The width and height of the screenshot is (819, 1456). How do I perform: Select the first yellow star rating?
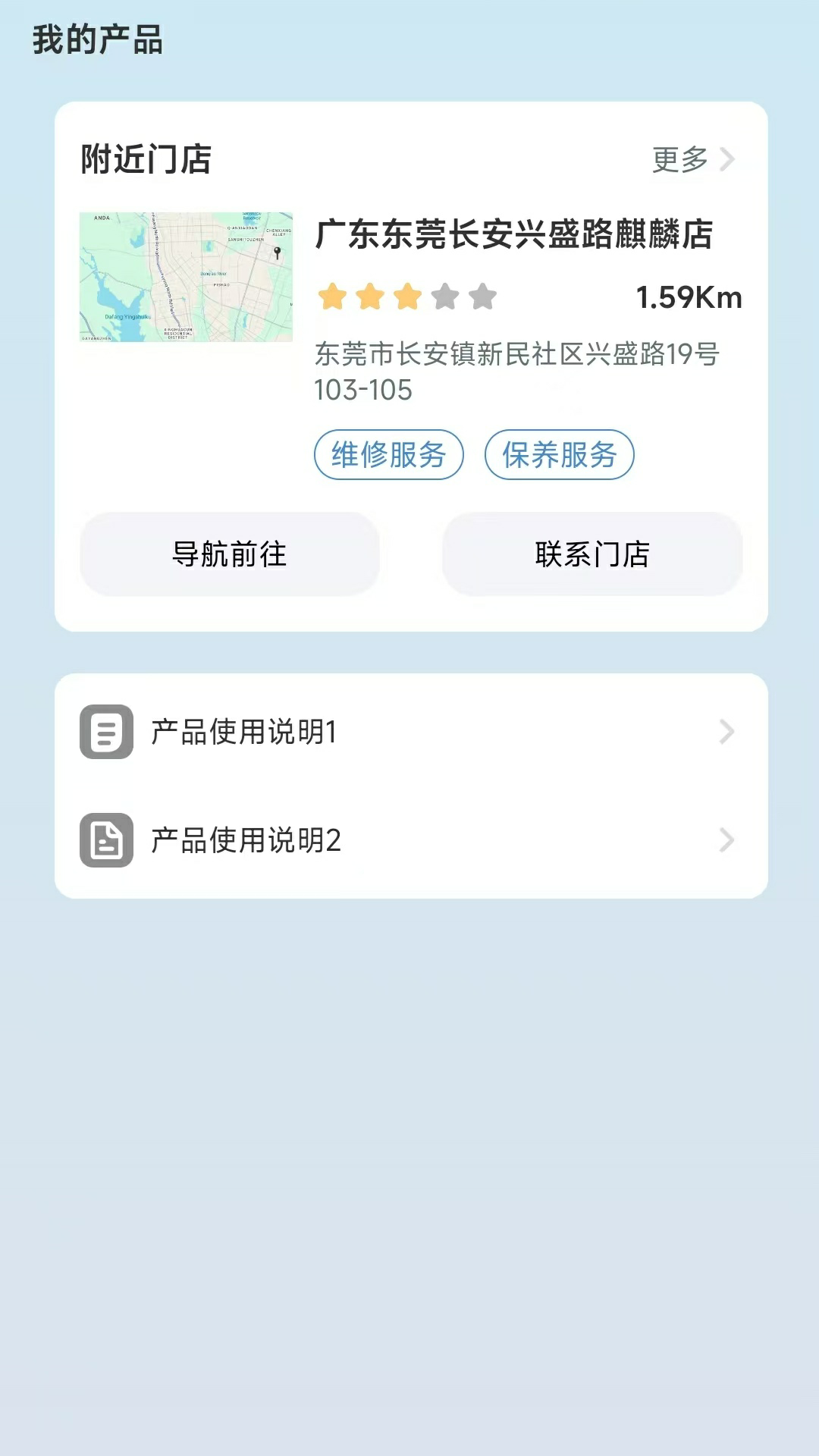(331, 296)
